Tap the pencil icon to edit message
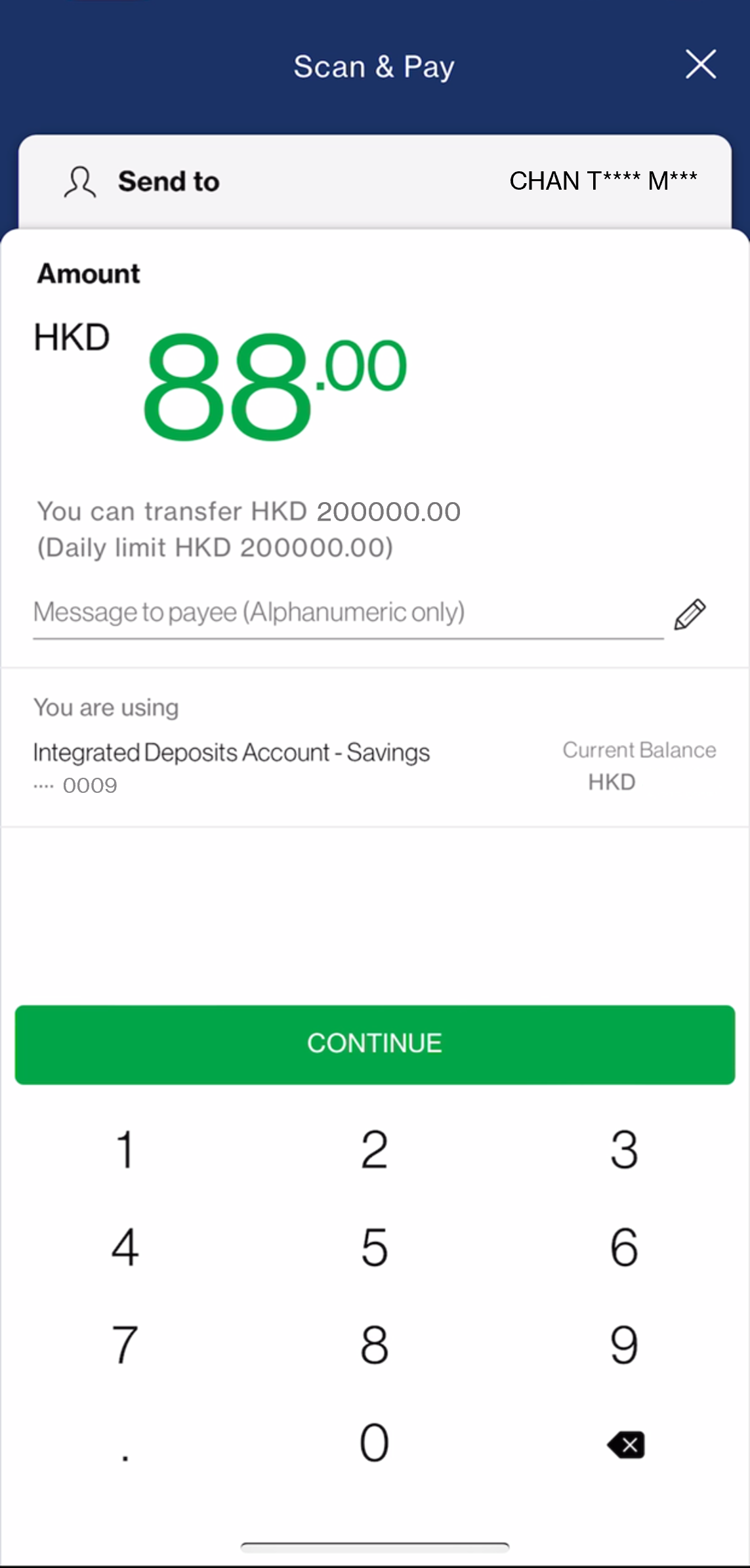750x1568 pixels. click(688, 615)
